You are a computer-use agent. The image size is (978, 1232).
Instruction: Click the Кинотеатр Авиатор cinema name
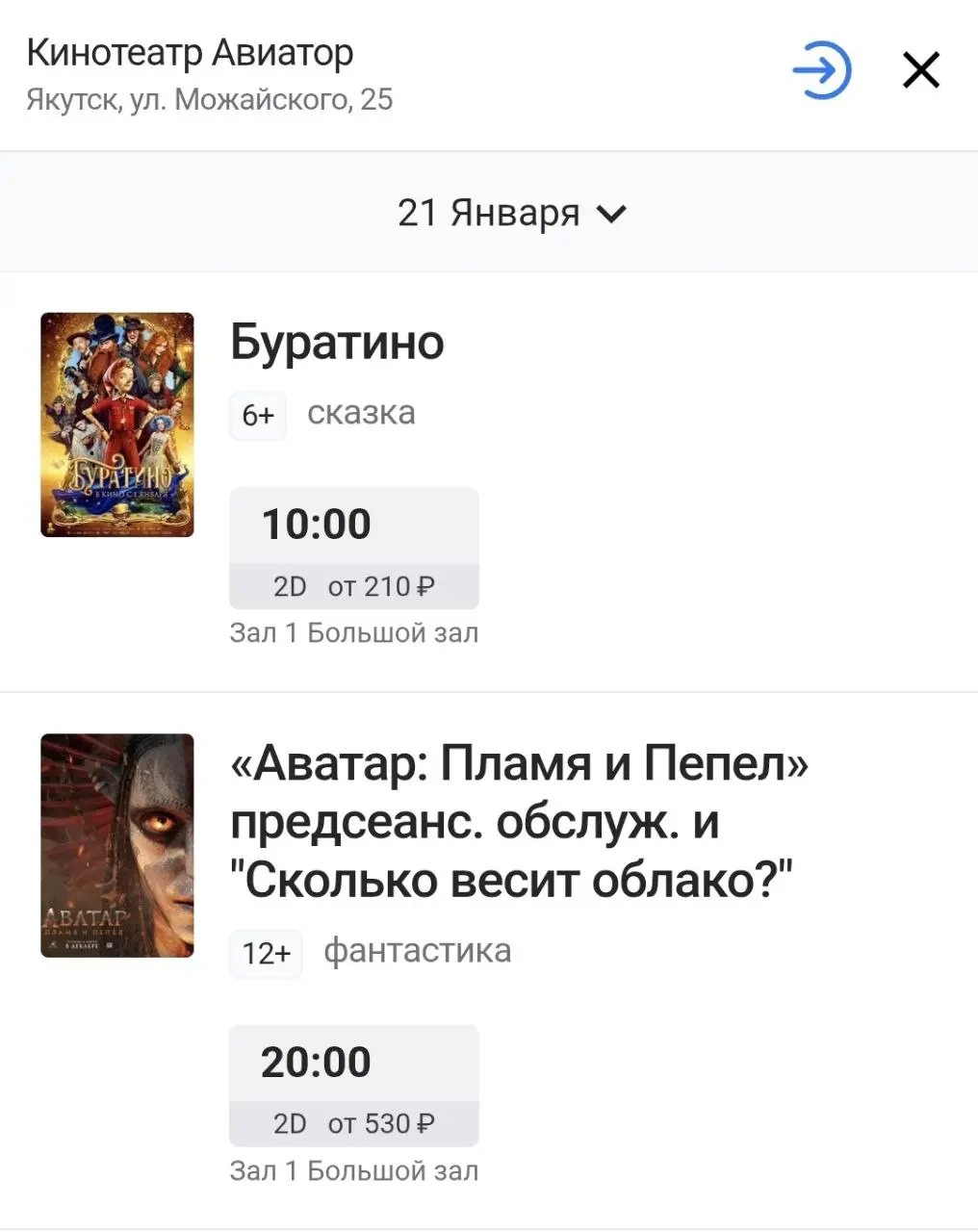click(x=191, y=53)
